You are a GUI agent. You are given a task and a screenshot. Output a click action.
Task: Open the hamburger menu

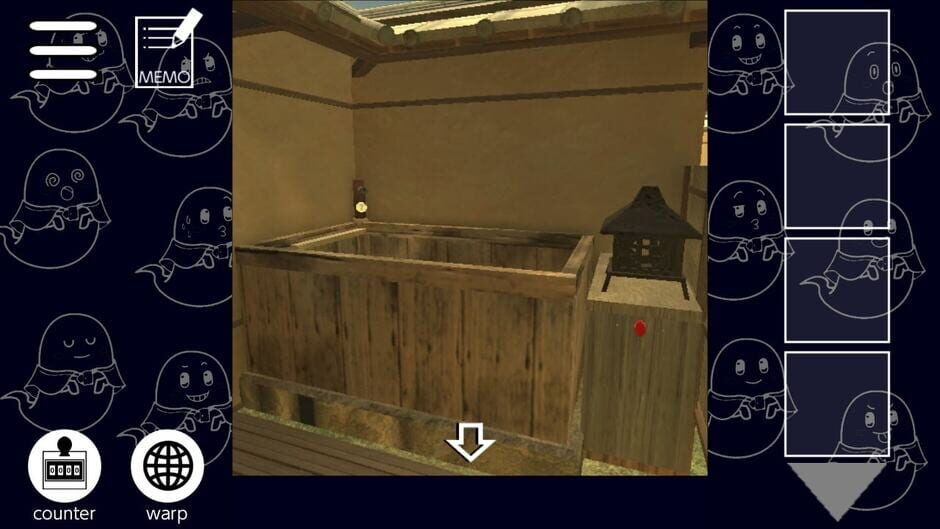click(x=62, y=49)
